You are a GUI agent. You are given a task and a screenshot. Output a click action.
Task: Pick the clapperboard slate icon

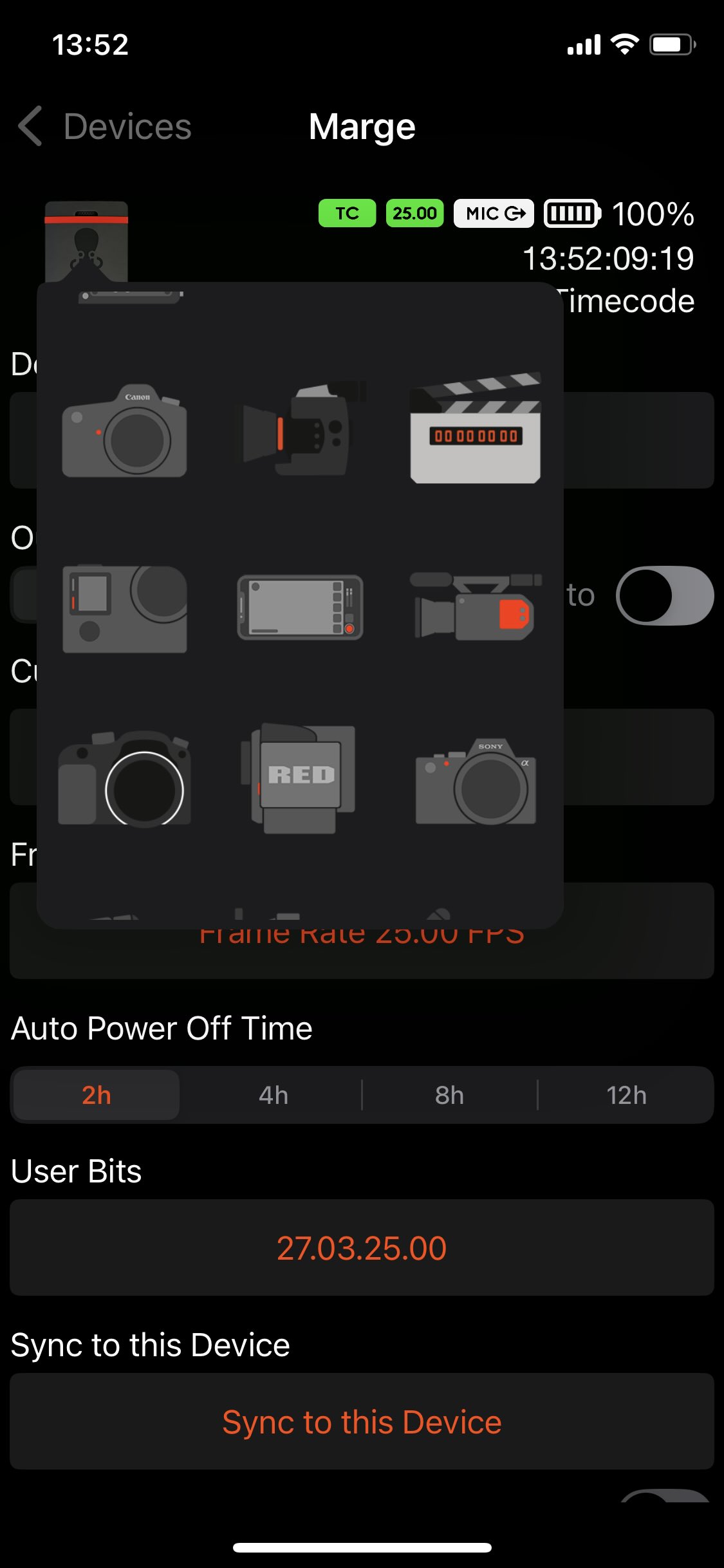[475, 429]
